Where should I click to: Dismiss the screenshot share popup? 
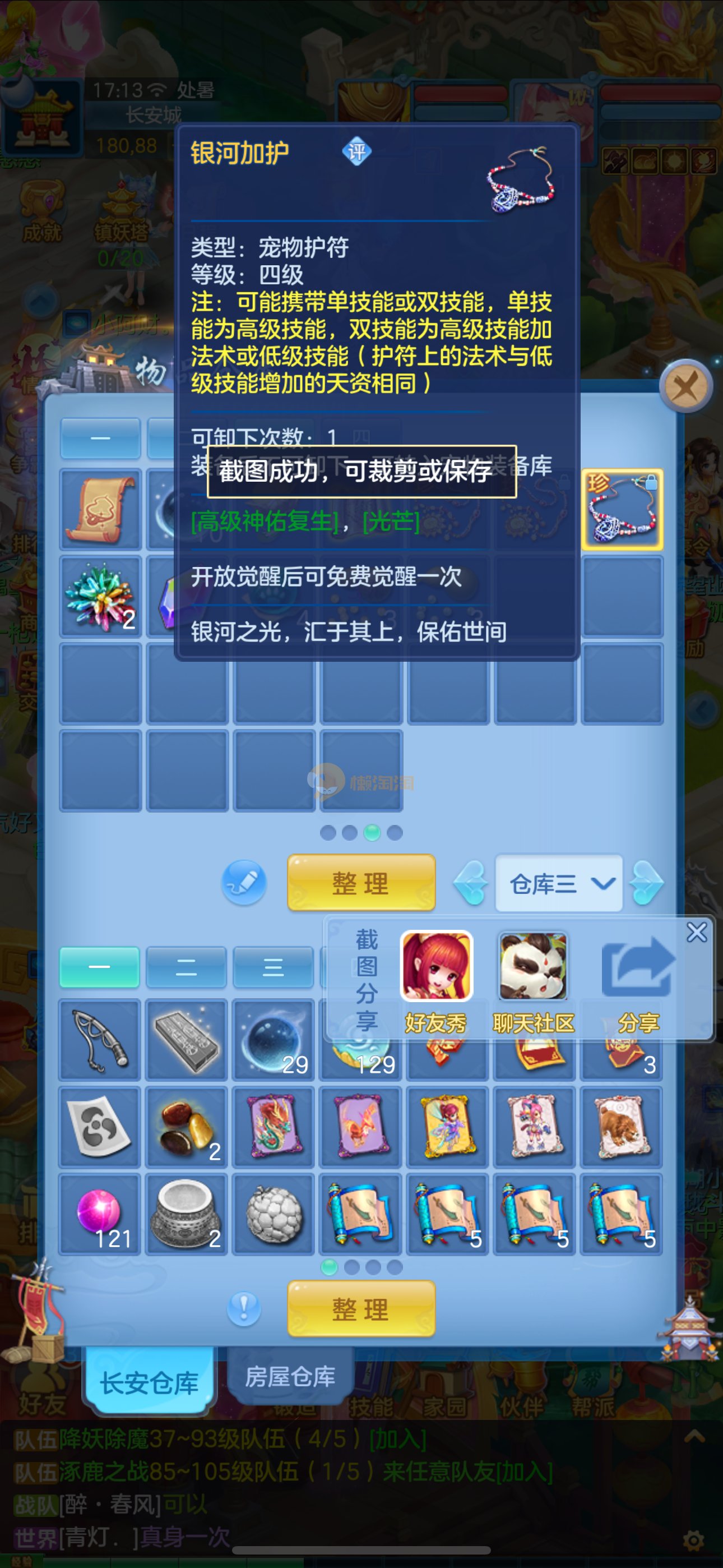pyautogui.click(x=696, y=932)
